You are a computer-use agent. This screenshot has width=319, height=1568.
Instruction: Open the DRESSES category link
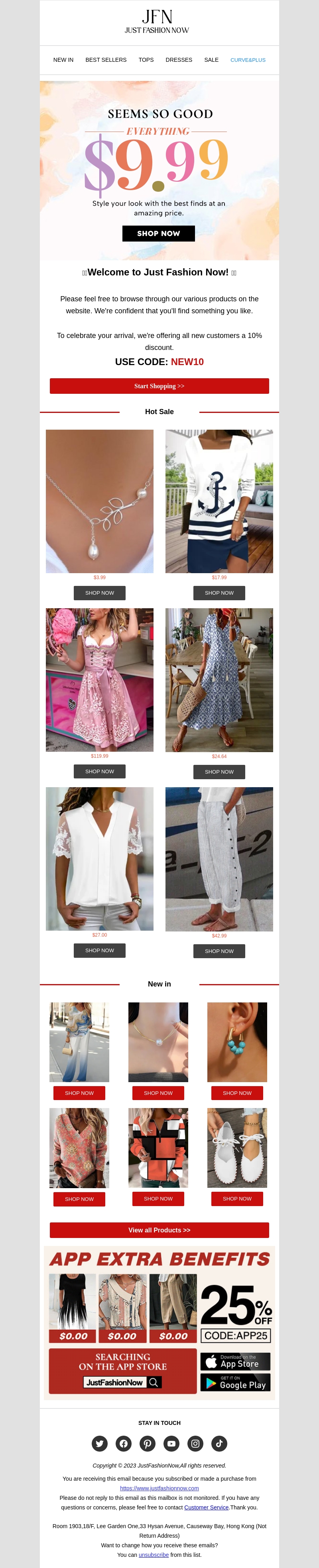click(x=178, y=60)
